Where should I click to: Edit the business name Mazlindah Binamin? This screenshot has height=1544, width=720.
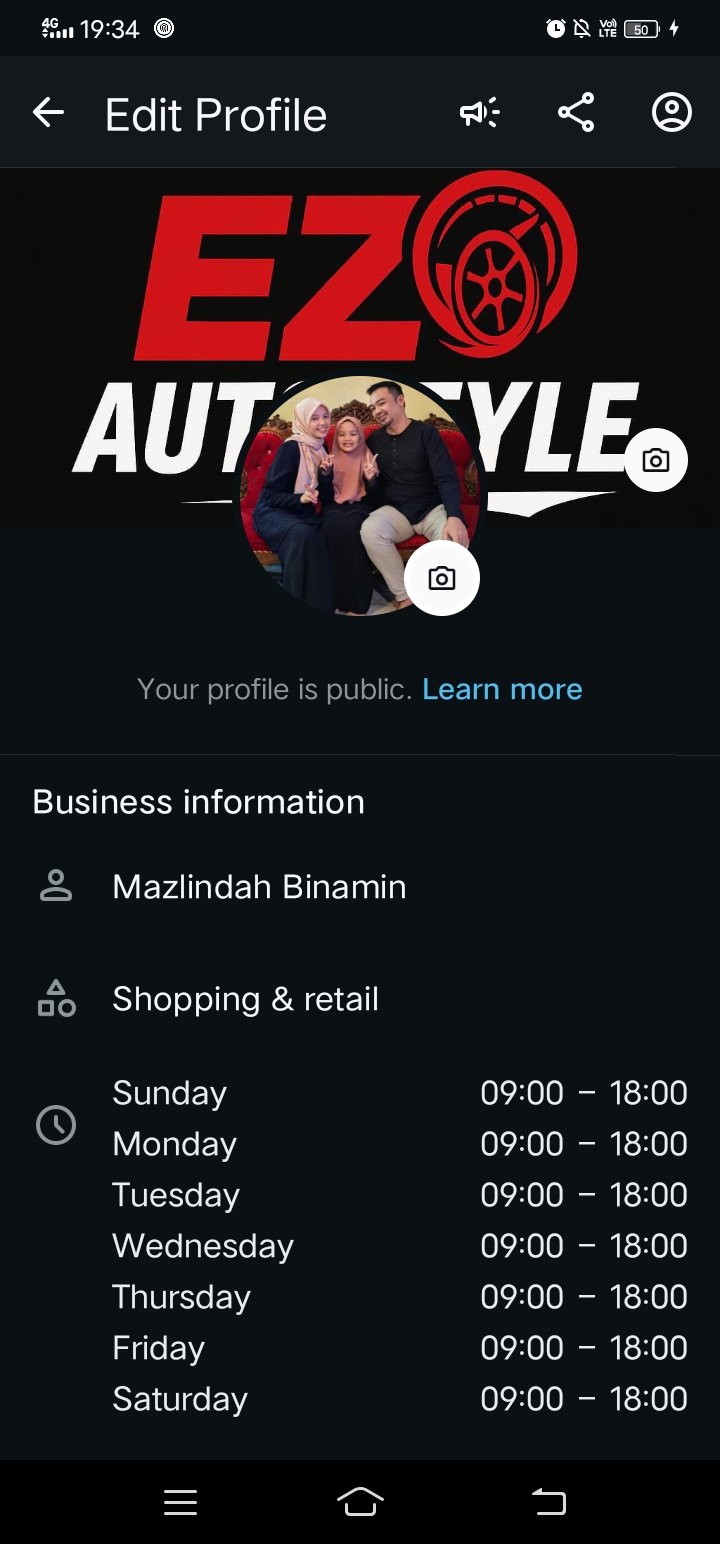pos(259,887)
